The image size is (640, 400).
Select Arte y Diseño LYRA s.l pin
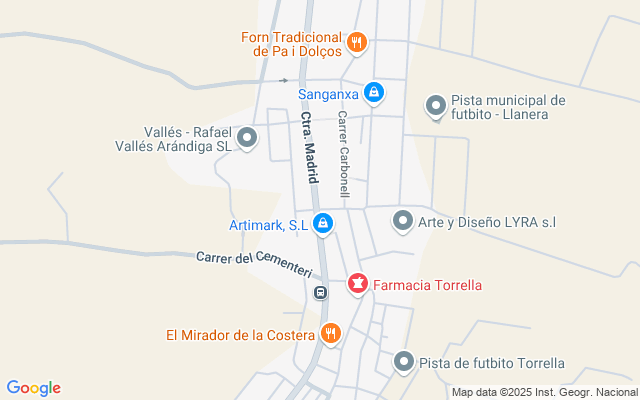pos(403,221)
